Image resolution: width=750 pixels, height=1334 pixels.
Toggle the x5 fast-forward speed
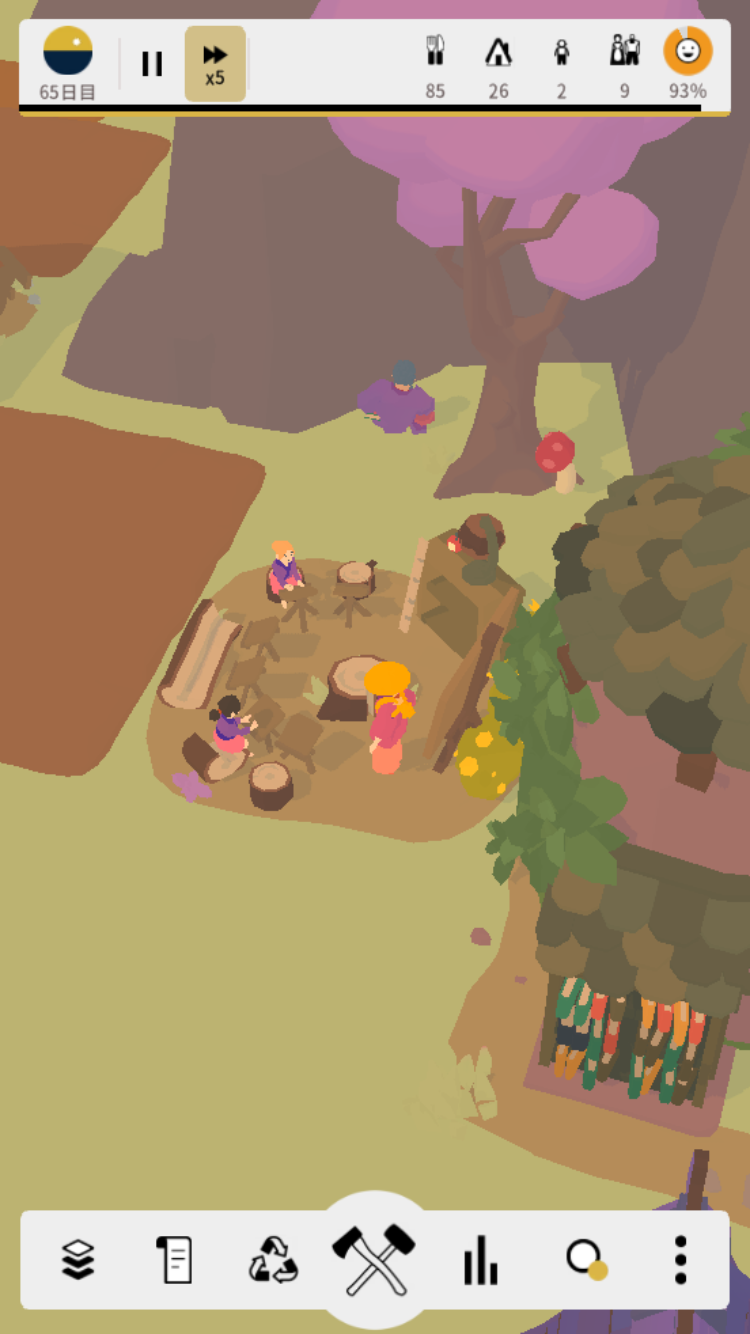(215, 64)
